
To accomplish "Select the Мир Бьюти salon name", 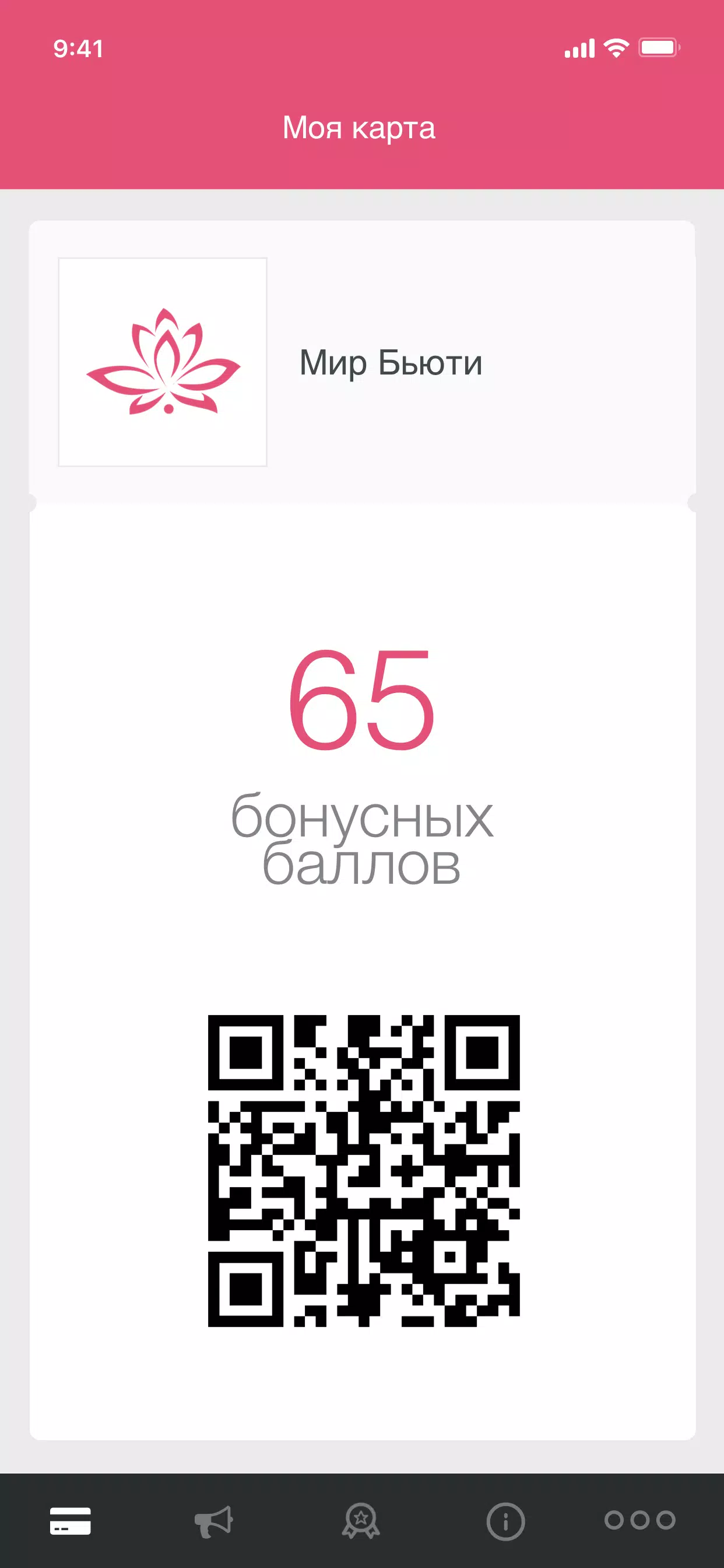I will [x=391, y=362].
